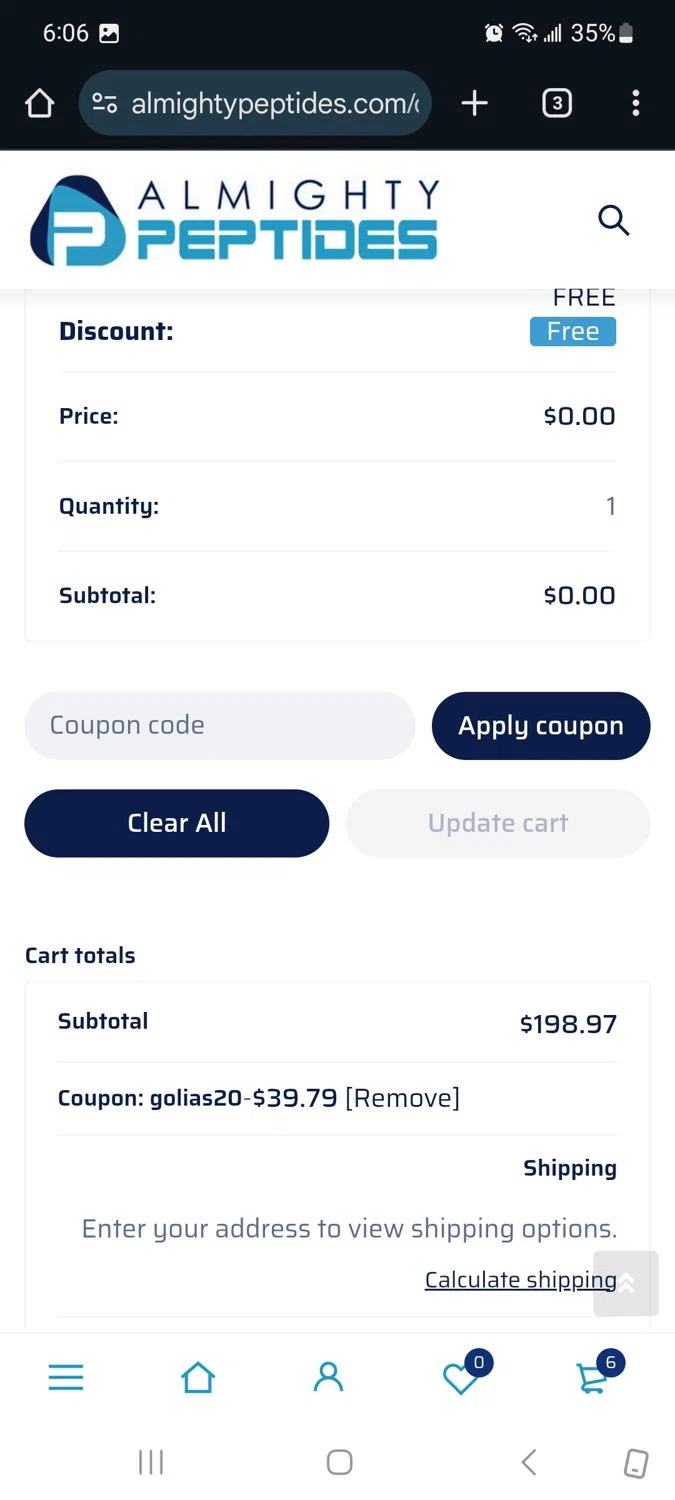The height and width of the screenshot is (1500, 675).
Task: Apply the coupon
Action: pos(541,726)
